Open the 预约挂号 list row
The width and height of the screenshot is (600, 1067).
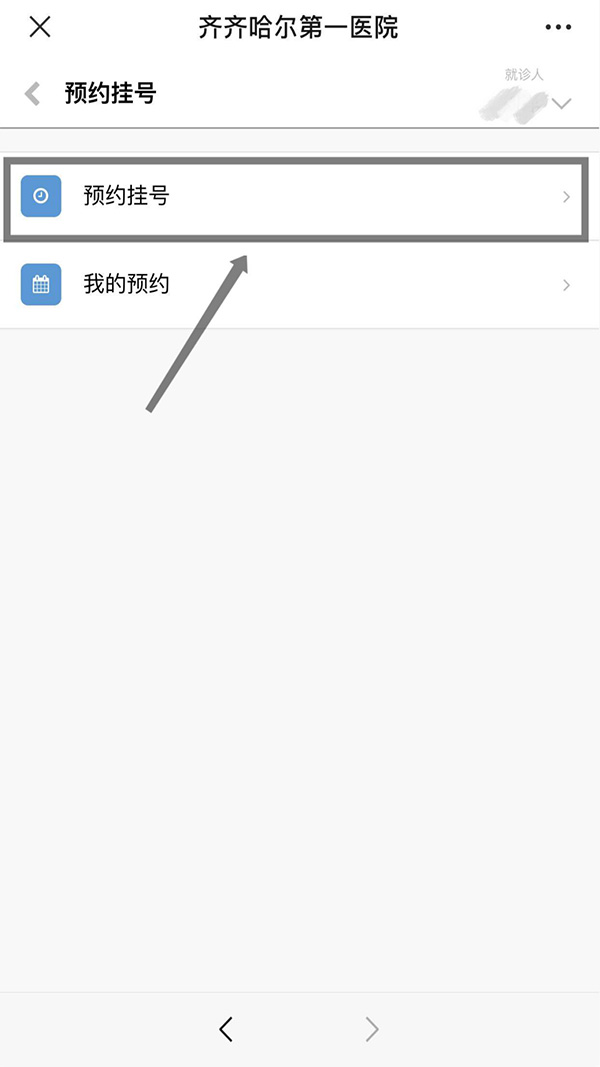(296, 197)
